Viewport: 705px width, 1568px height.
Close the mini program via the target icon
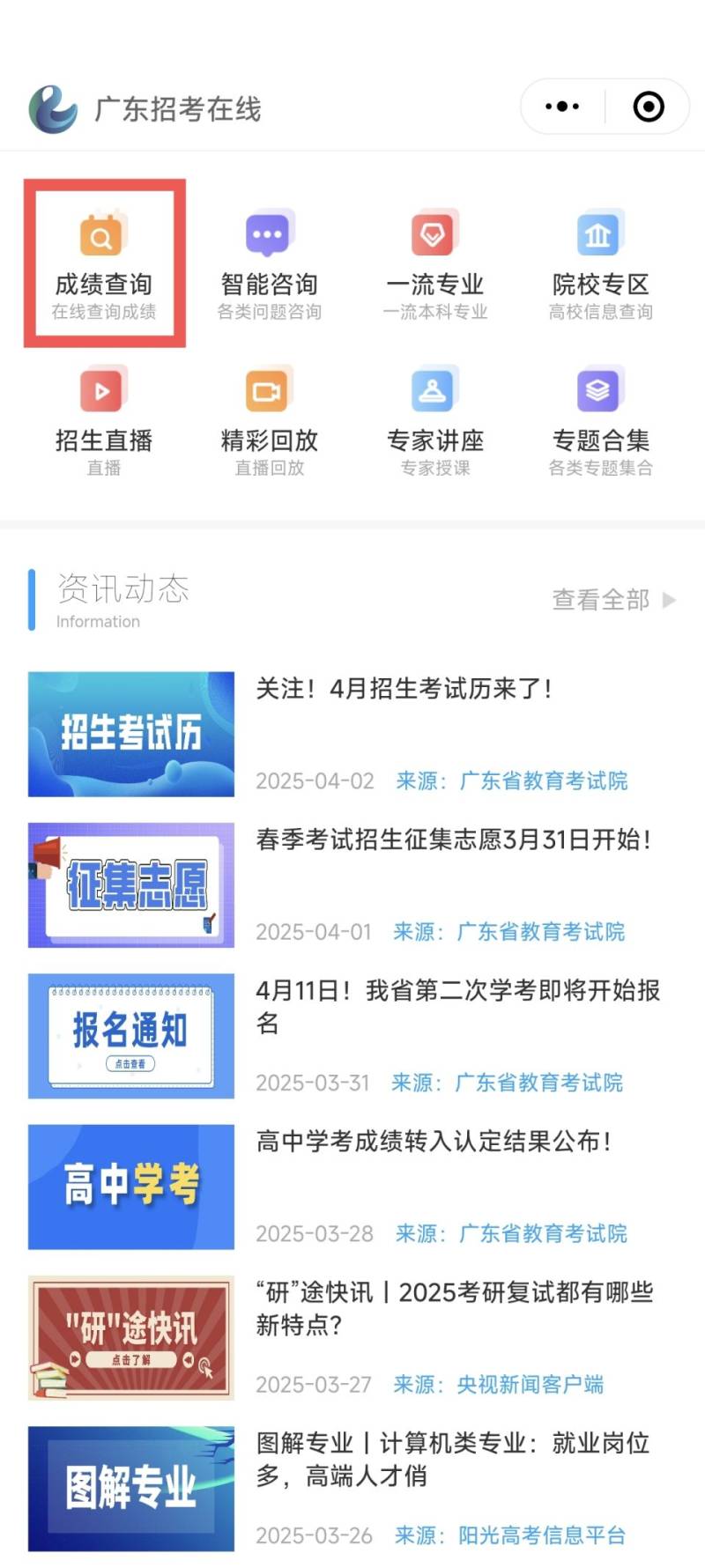tap(649, 107)
